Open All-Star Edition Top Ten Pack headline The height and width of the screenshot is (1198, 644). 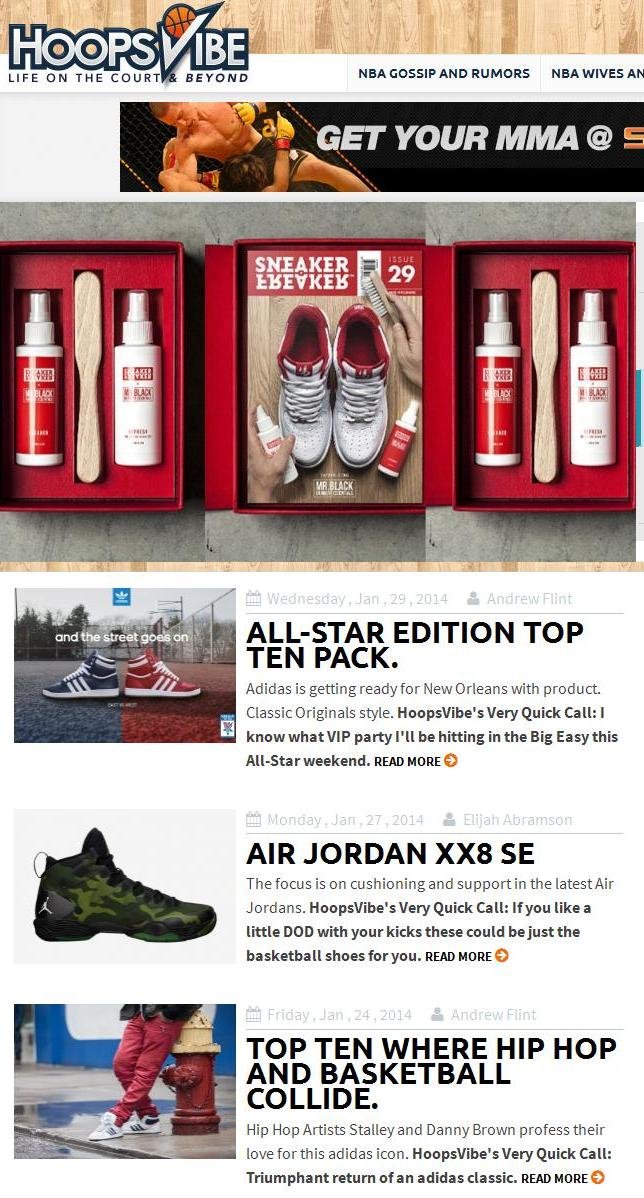414,645
